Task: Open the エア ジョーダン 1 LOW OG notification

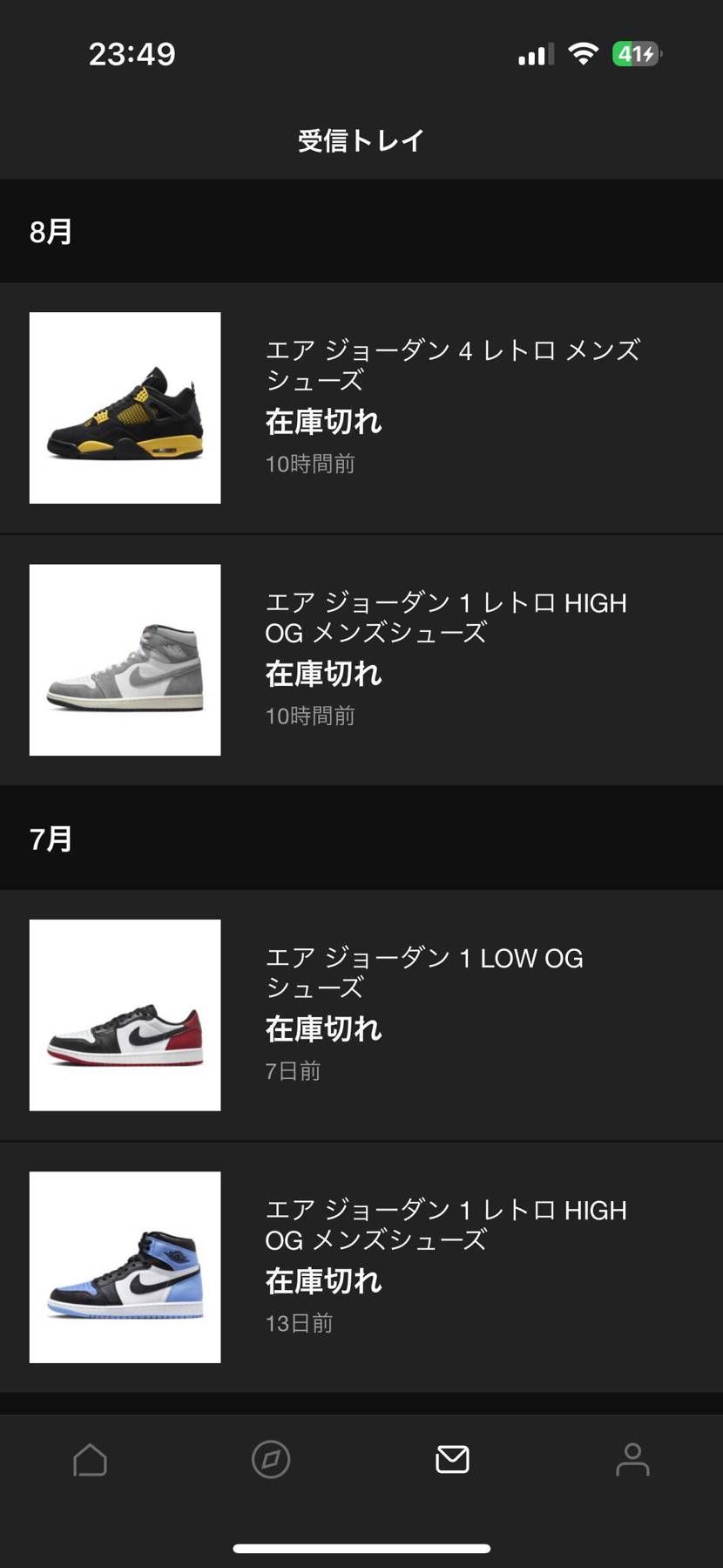Action: [x=361, y=1015]
